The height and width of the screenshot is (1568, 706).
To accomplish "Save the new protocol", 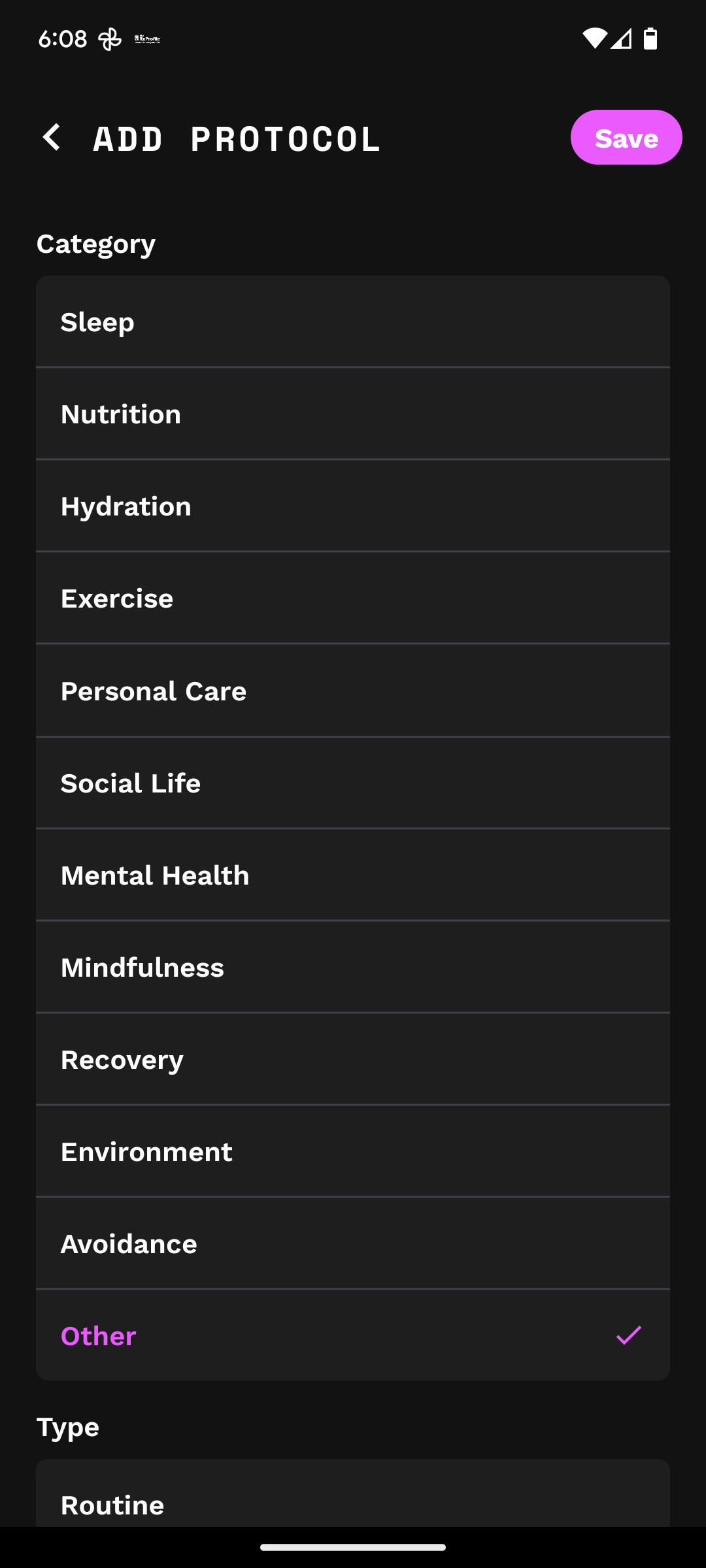I will [x=626, y=137].
